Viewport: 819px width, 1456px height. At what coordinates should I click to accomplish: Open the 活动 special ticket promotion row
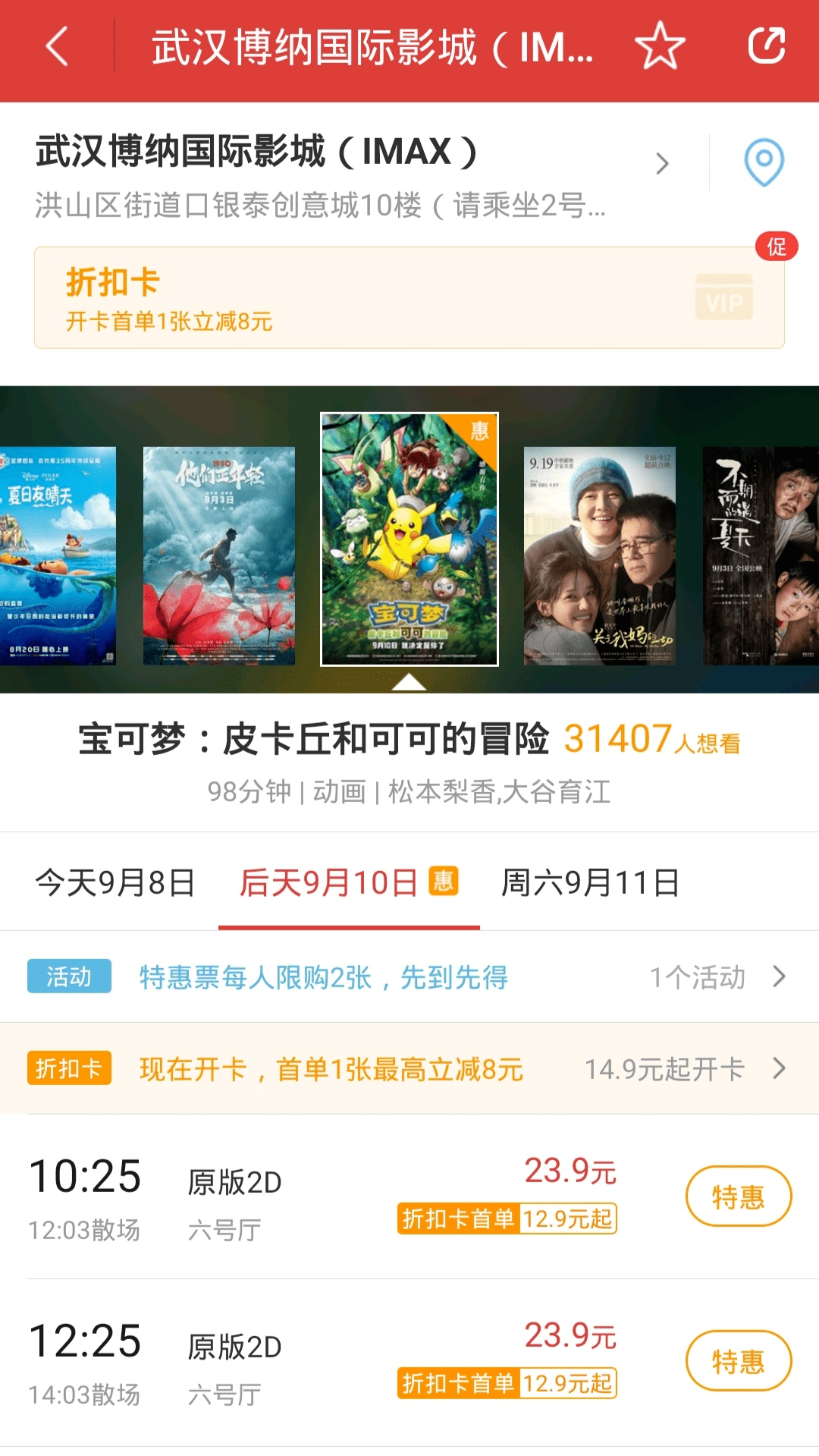pos(409,977)
